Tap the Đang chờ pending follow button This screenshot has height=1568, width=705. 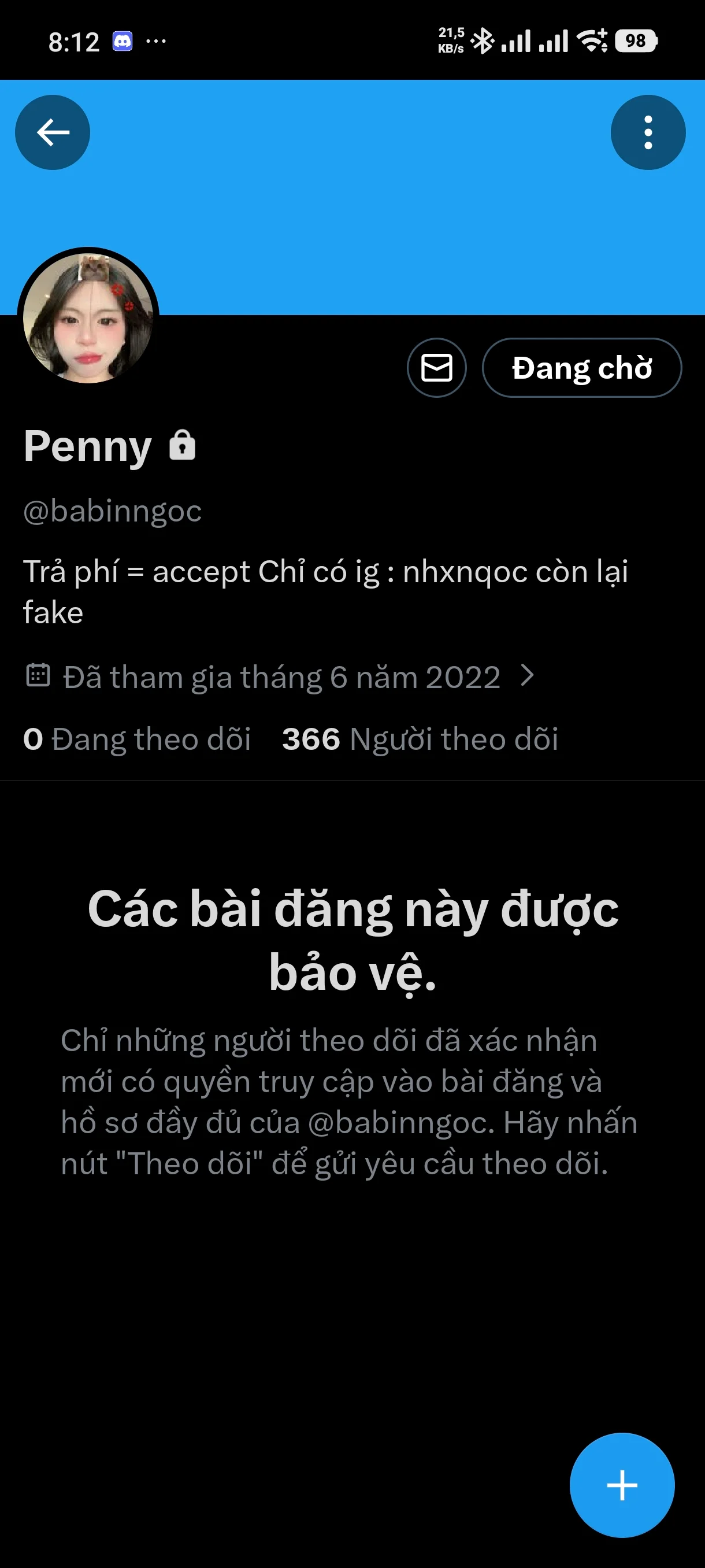(581, 368)
